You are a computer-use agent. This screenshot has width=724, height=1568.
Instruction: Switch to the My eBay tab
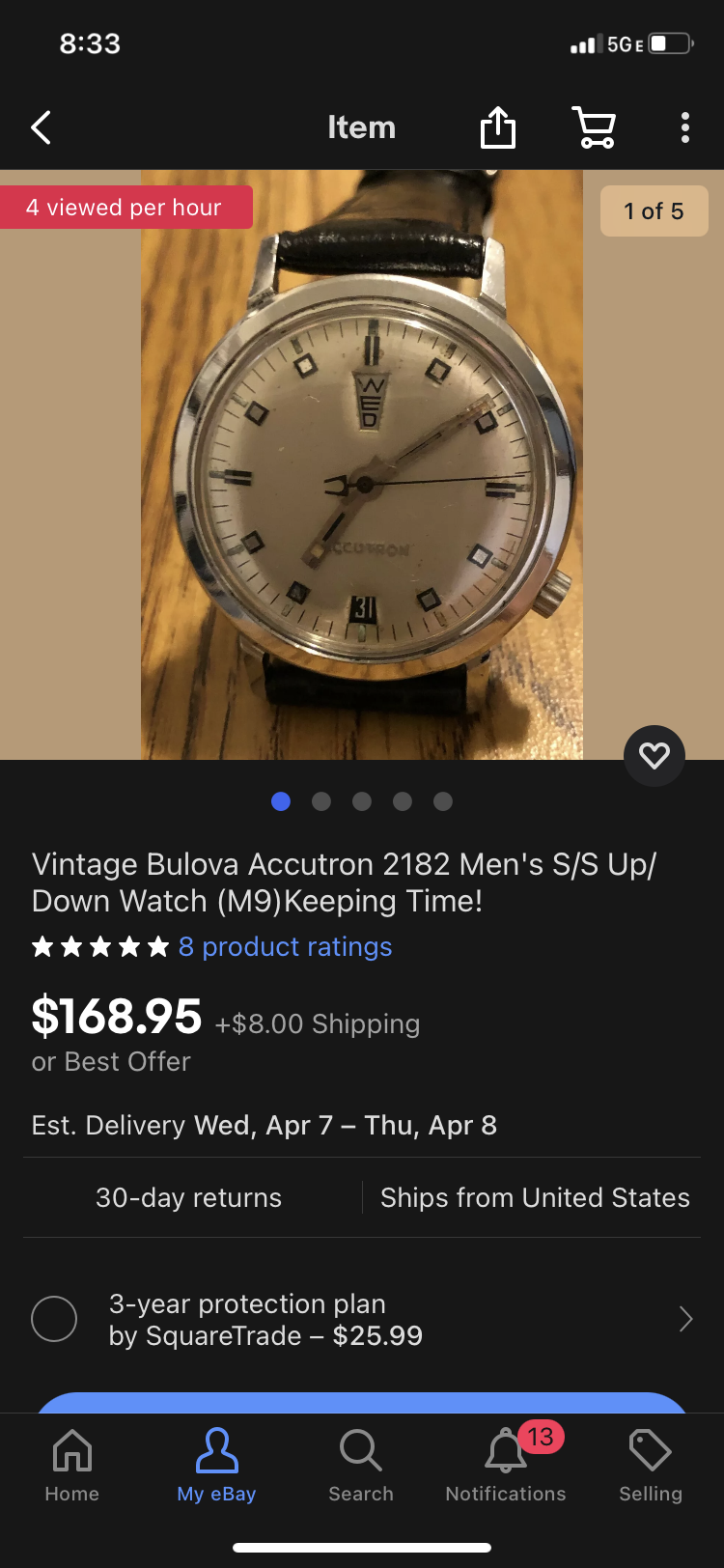point(216,1465)
